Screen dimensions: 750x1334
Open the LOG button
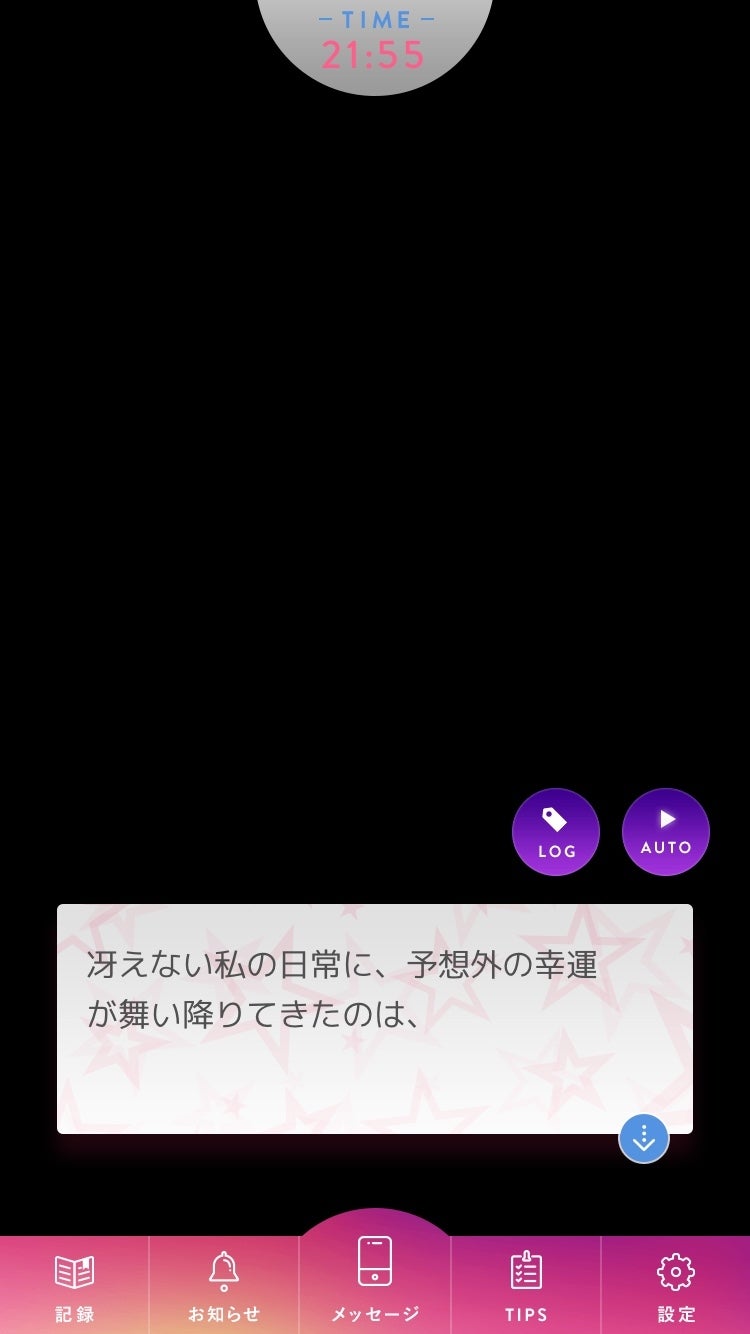556,832
